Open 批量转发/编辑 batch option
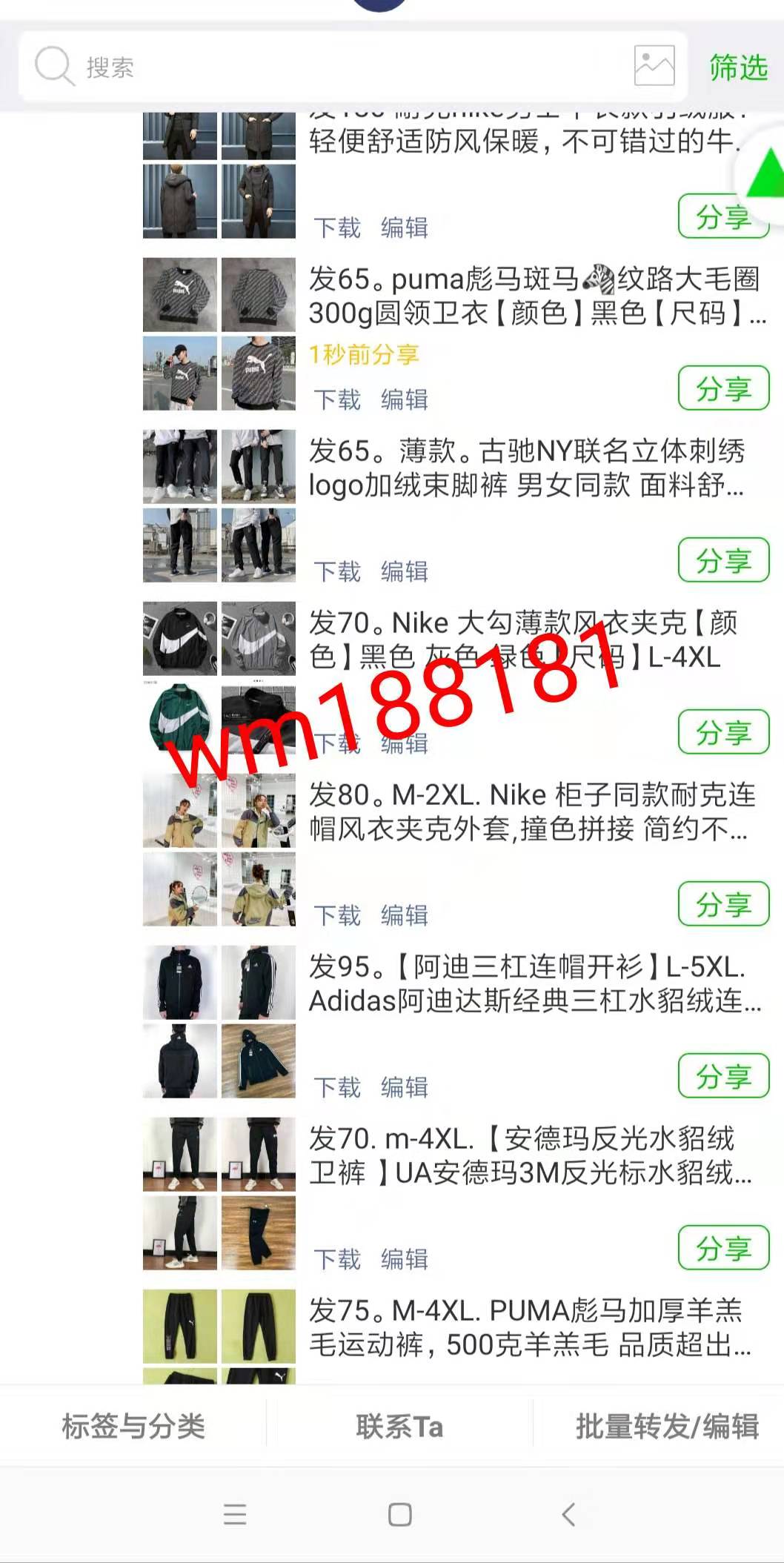784x1563 pixels. coord(667,1426)
